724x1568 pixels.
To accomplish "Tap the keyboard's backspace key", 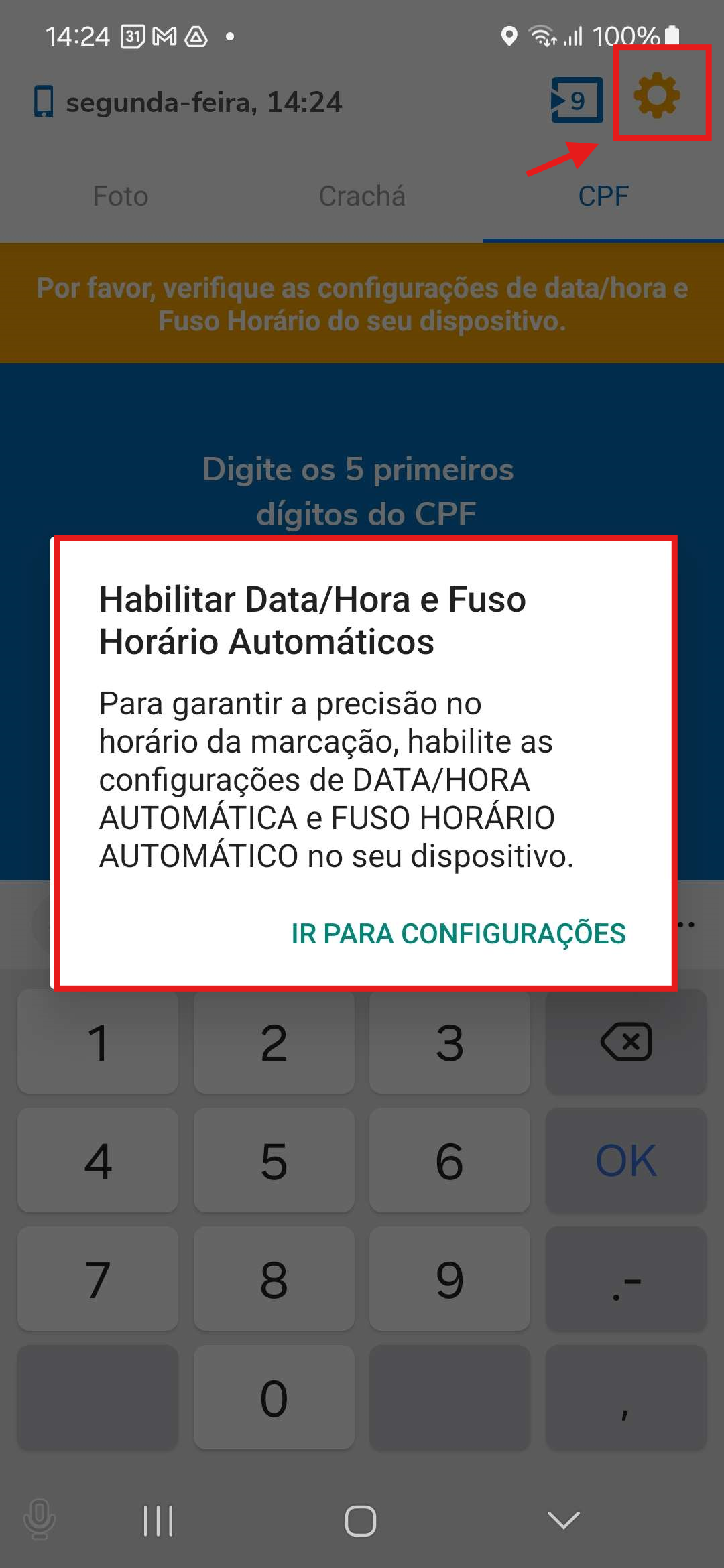I will (626, 1042).
